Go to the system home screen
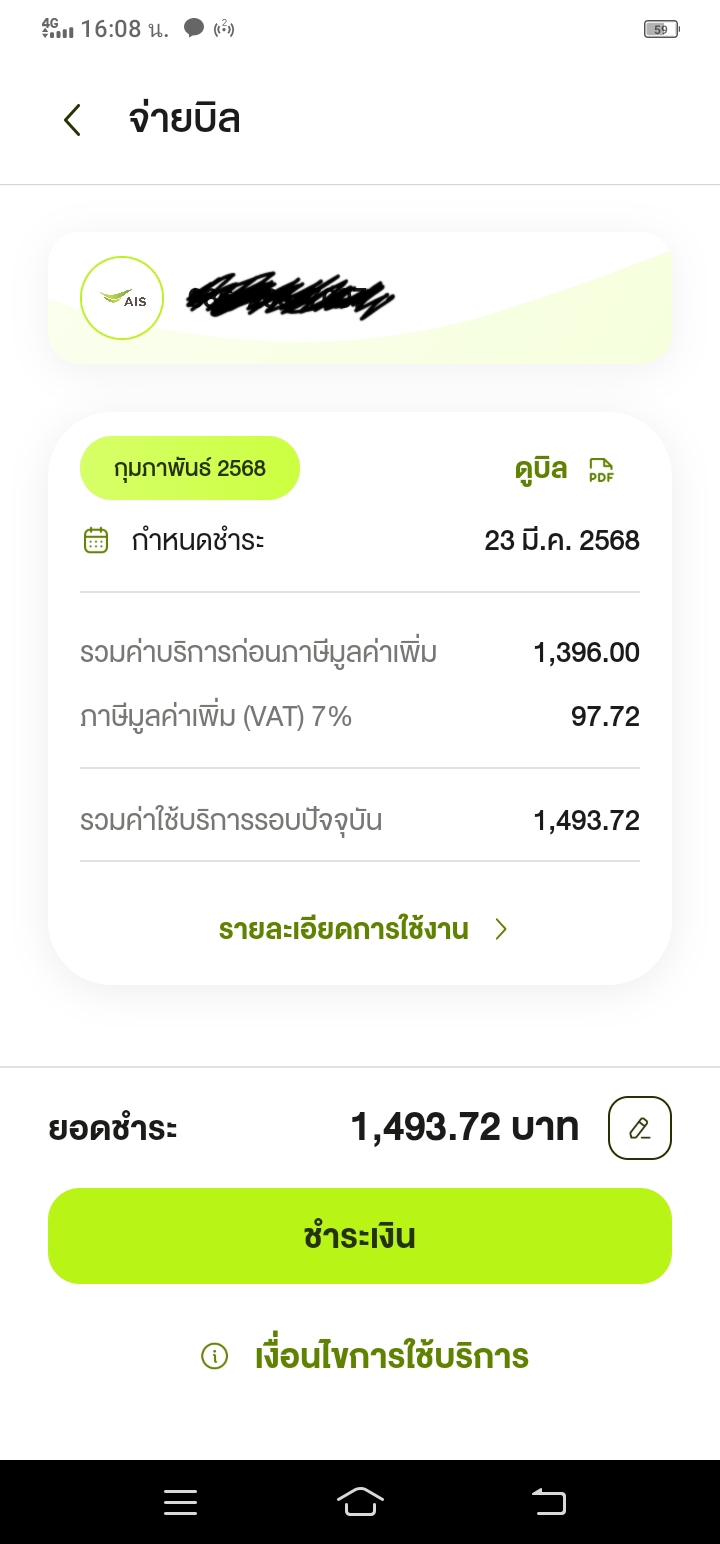This screenshot has width=720, height=1544. click(x=361, y=1502)
